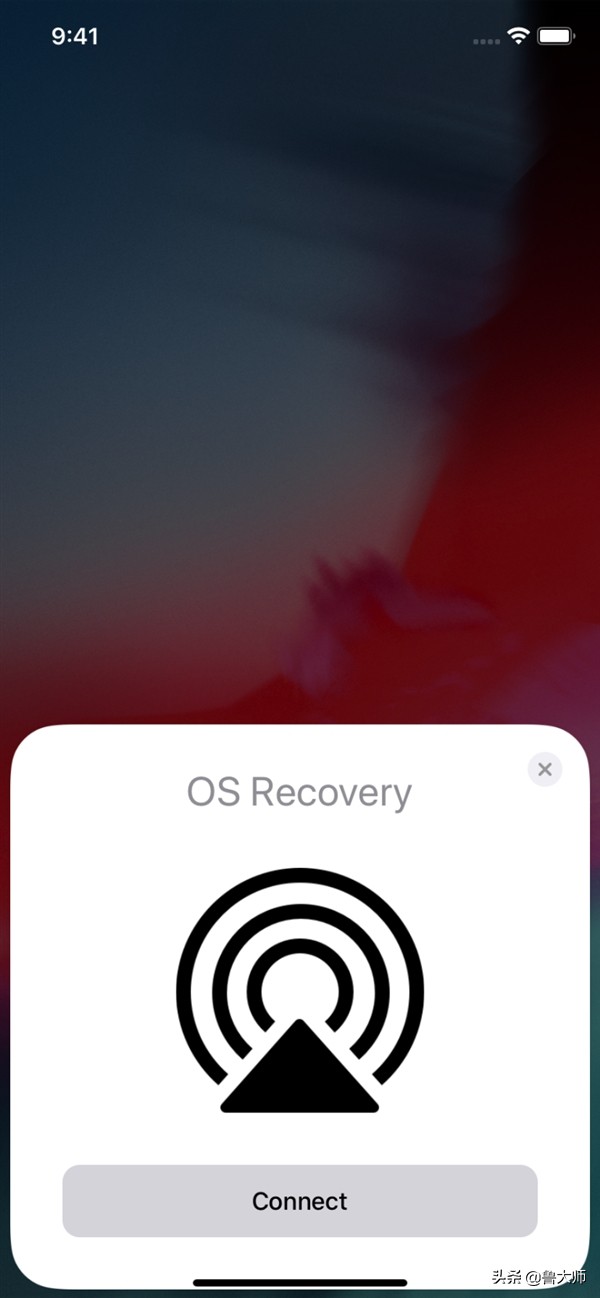Tap the Connect button
The height and width of the screenshot is (1298, 600).
coord(300,1200)
